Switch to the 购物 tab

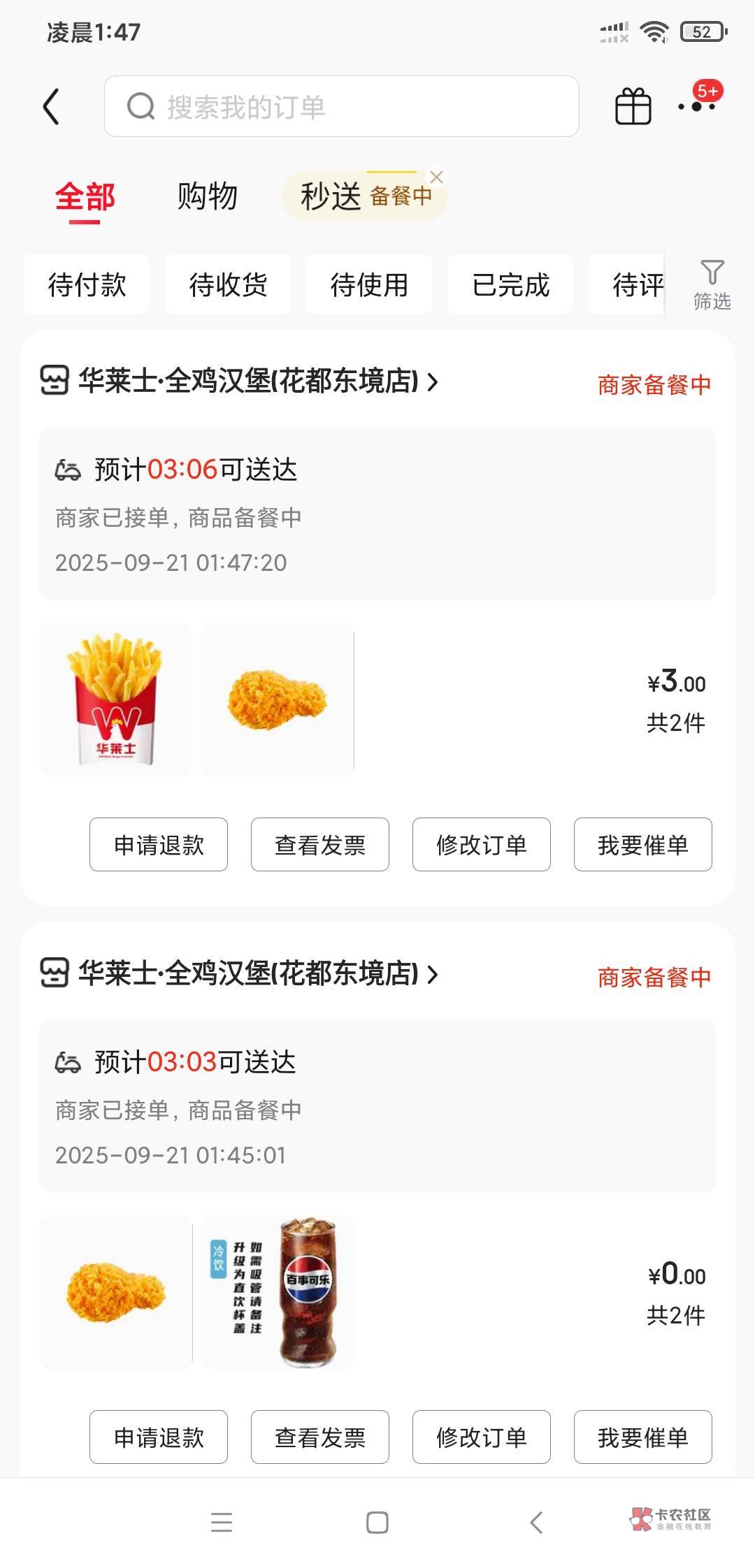[207, 196]
